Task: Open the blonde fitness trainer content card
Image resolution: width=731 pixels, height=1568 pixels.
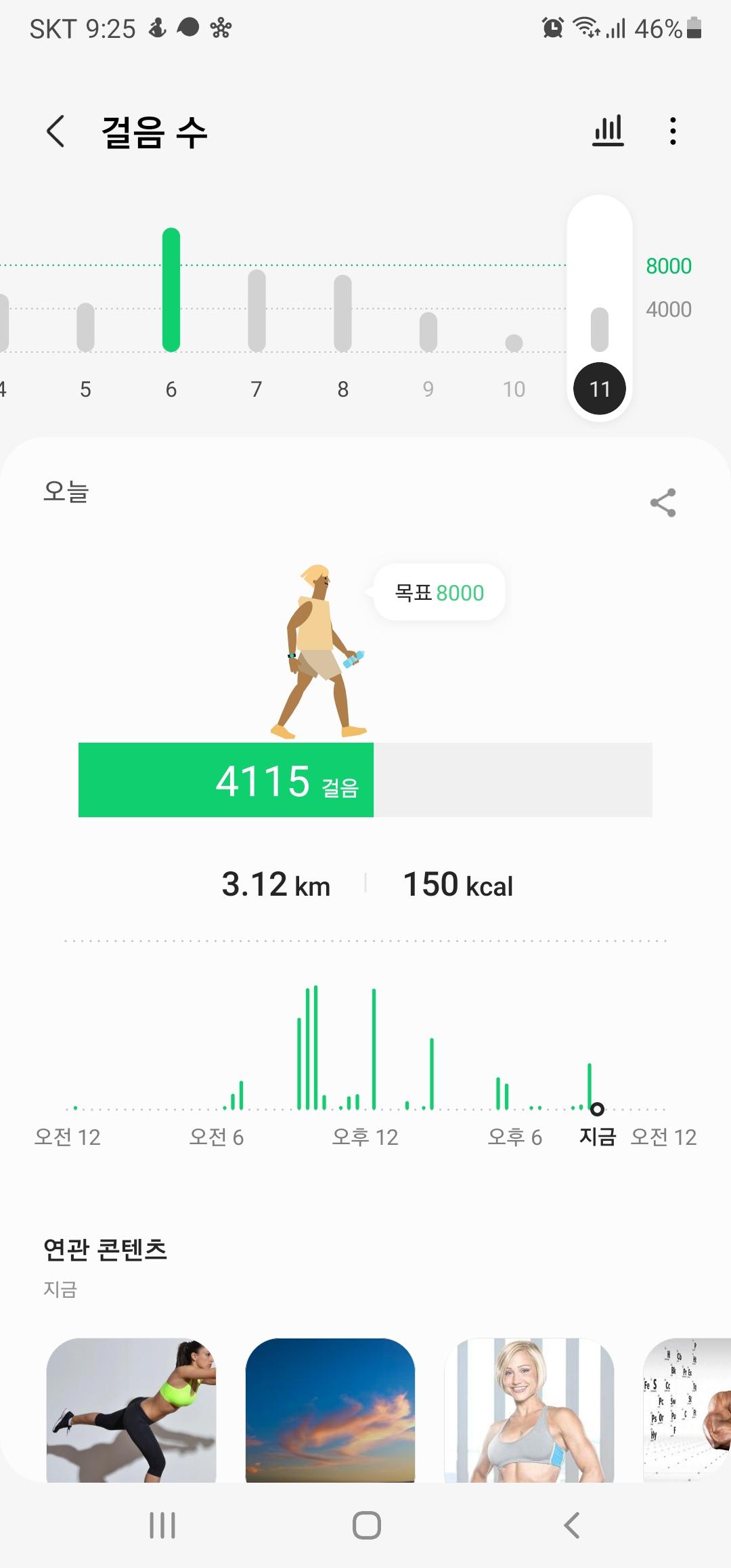Action: tap(529, 1410)
